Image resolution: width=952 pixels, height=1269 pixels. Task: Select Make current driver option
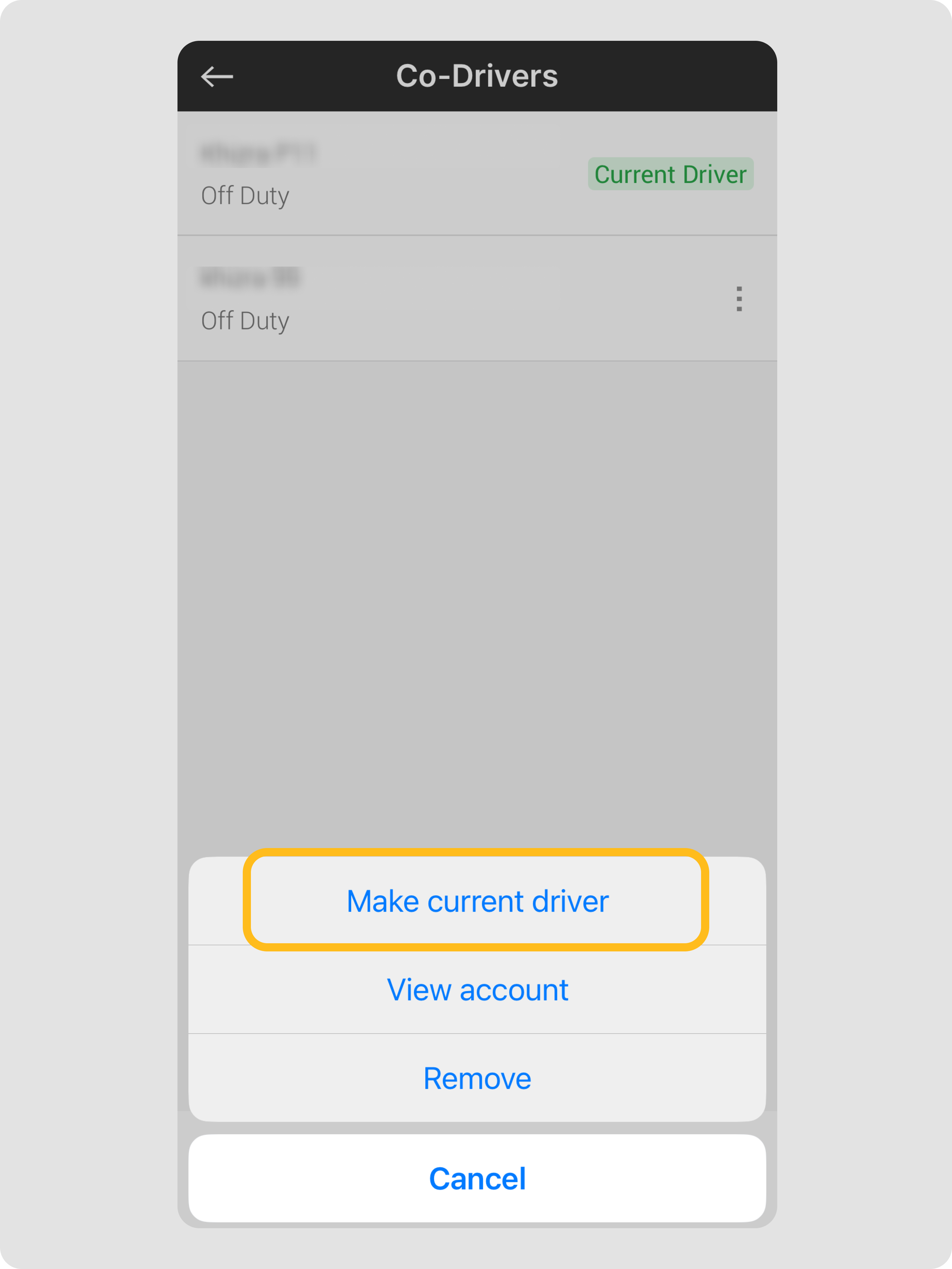coord(477,901)
